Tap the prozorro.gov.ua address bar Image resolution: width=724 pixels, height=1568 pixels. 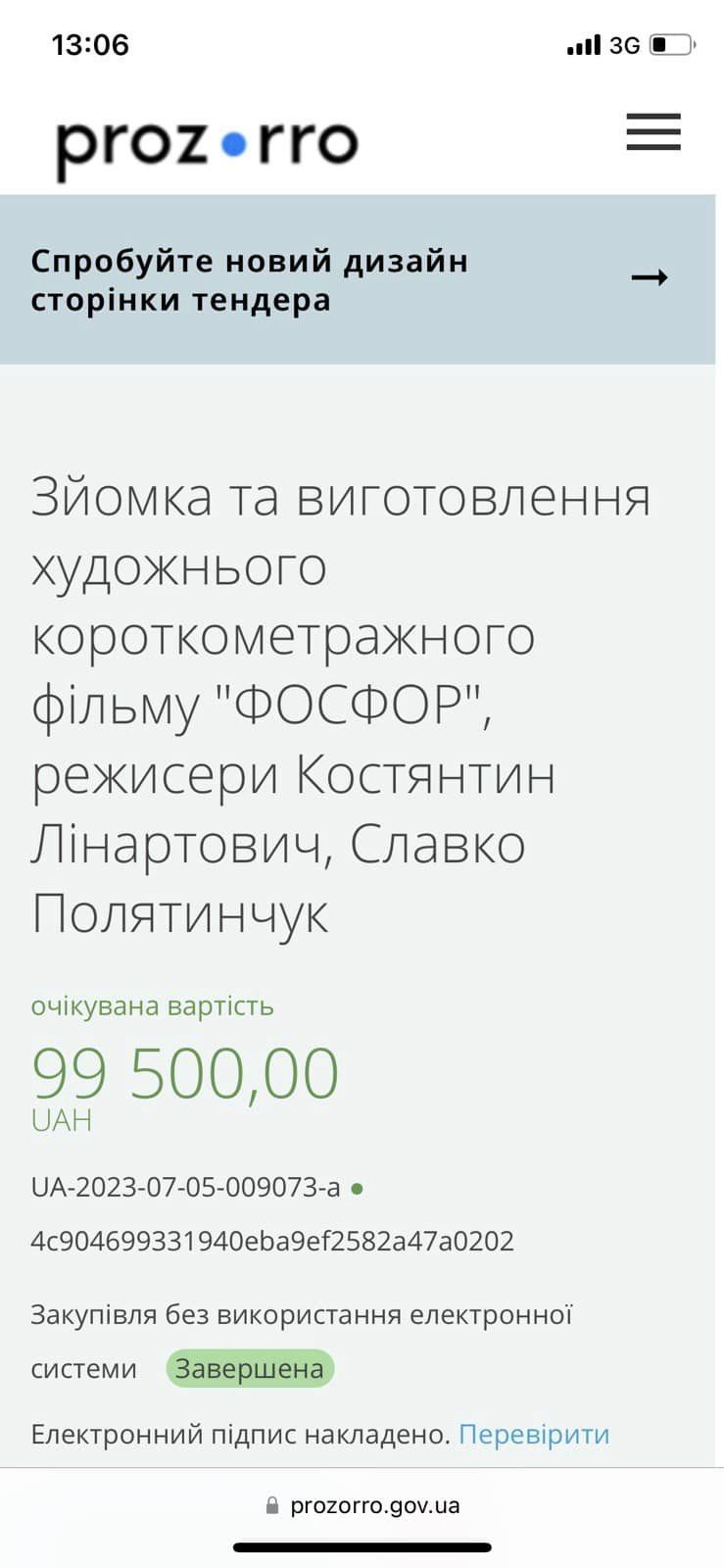coord(362,1505)
